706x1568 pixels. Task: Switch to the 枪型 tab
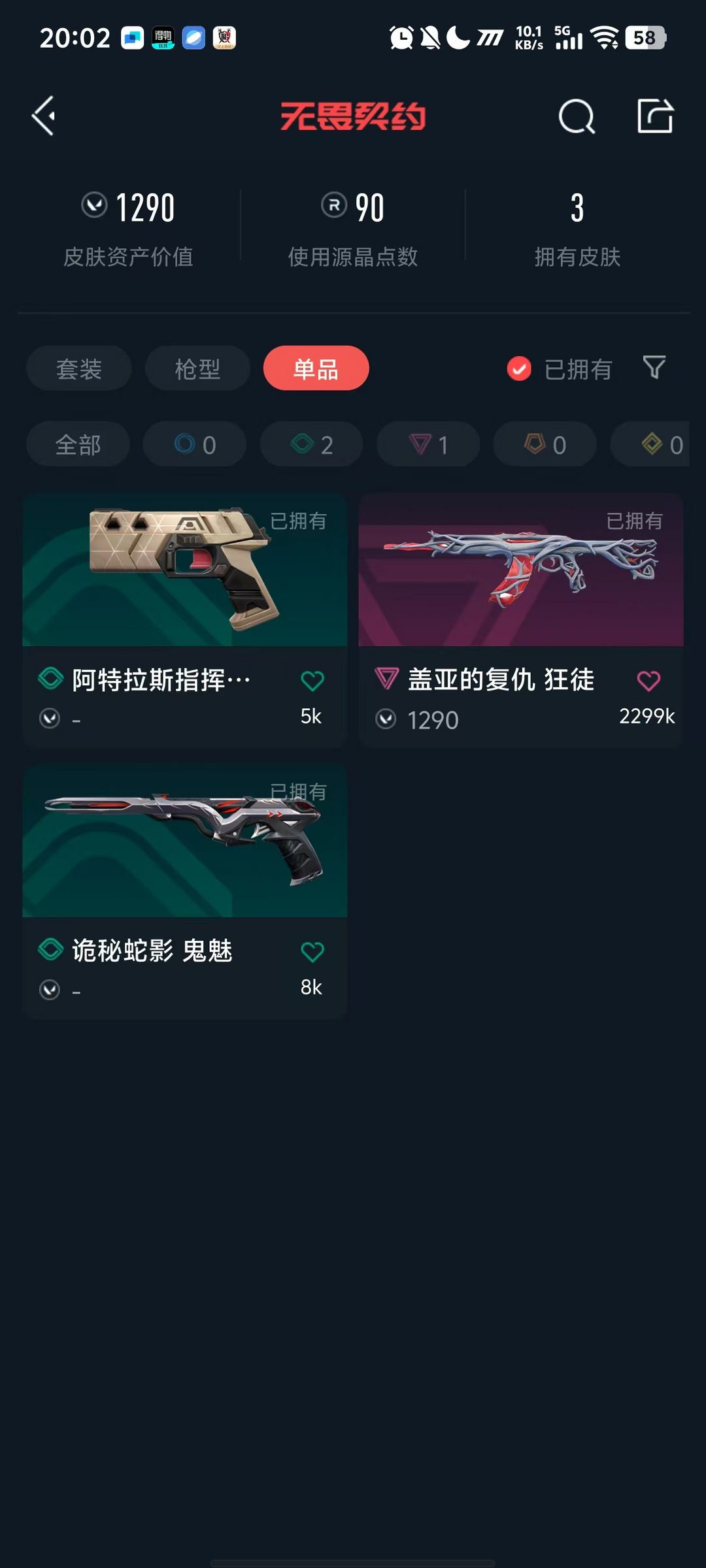pyautogui.click(x=197, y=368)
